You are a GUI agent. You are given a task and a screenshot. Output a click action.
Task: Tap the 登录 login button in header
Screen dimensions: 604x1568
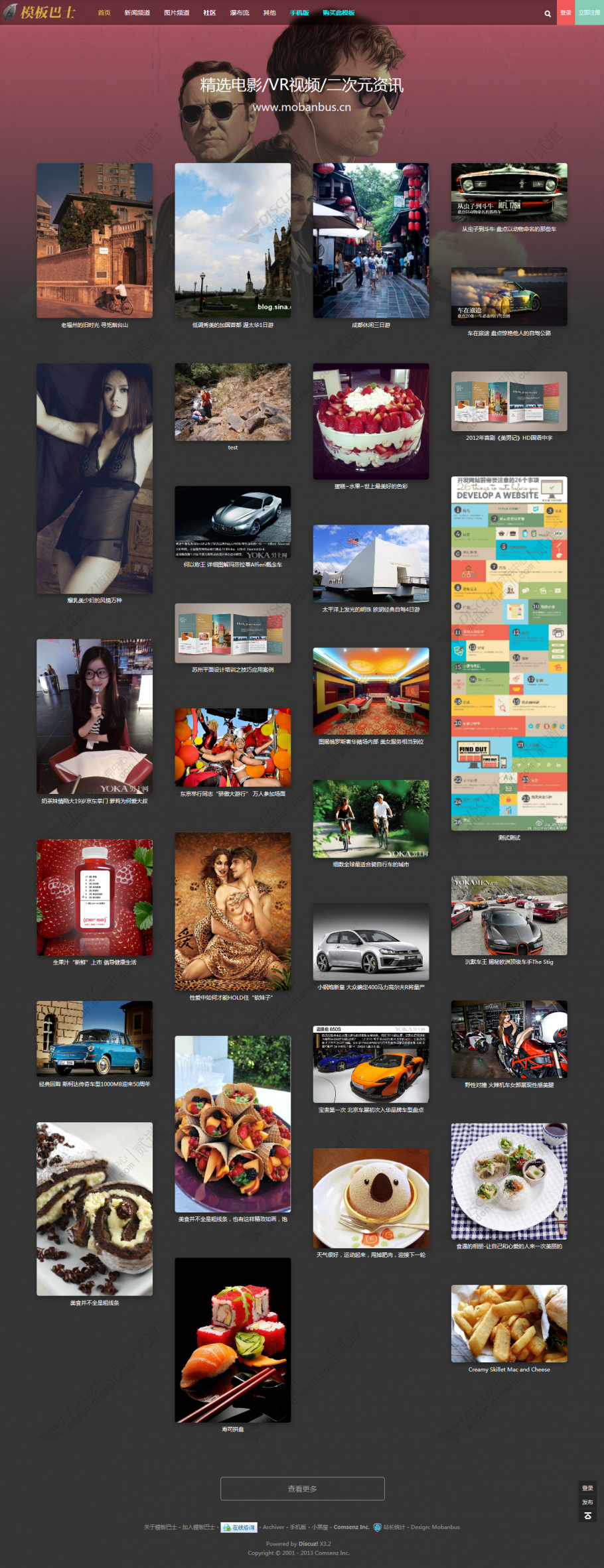click(566, 13)
